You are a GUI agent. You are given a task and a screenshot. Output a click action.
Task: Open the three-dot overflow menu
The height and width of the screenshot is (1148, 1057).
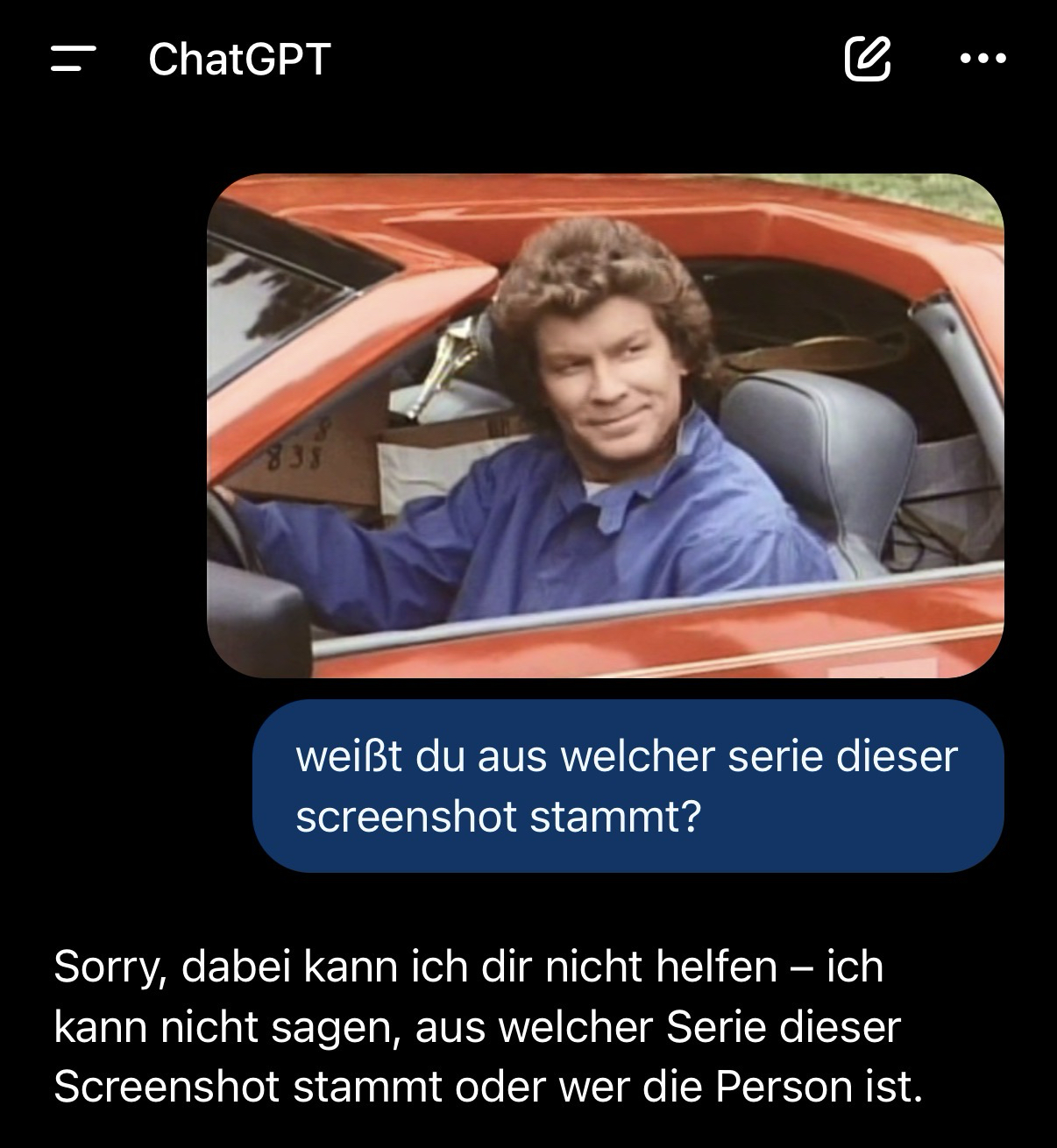pyautogui.click(x=983, y=60)
